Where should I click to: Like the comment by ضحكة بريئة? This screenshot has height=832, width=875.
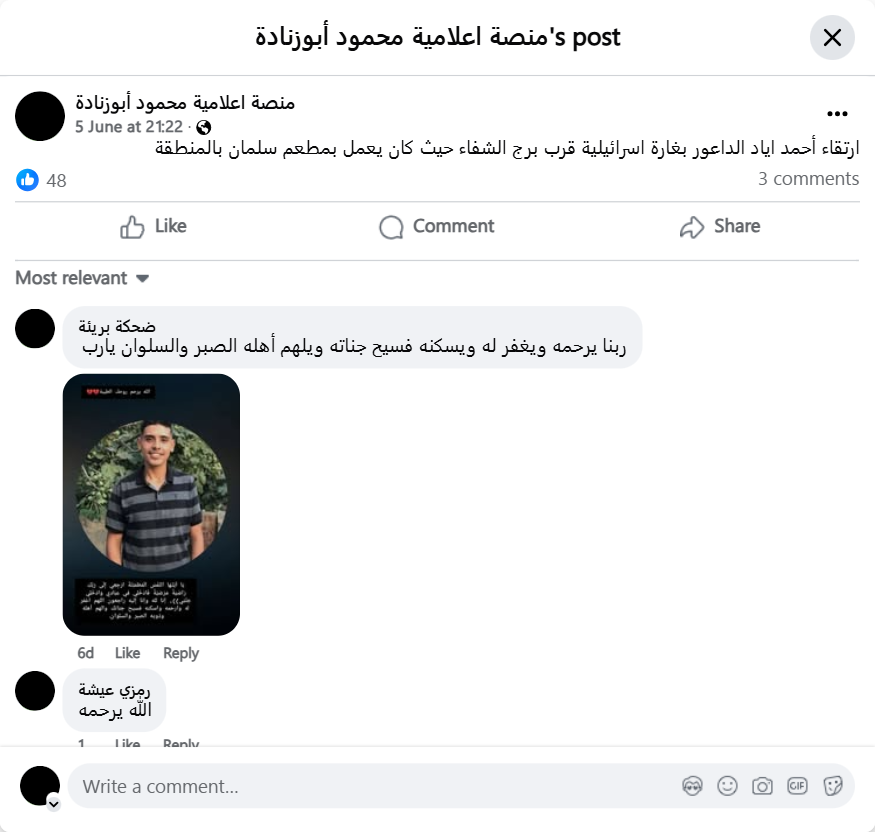127,653
